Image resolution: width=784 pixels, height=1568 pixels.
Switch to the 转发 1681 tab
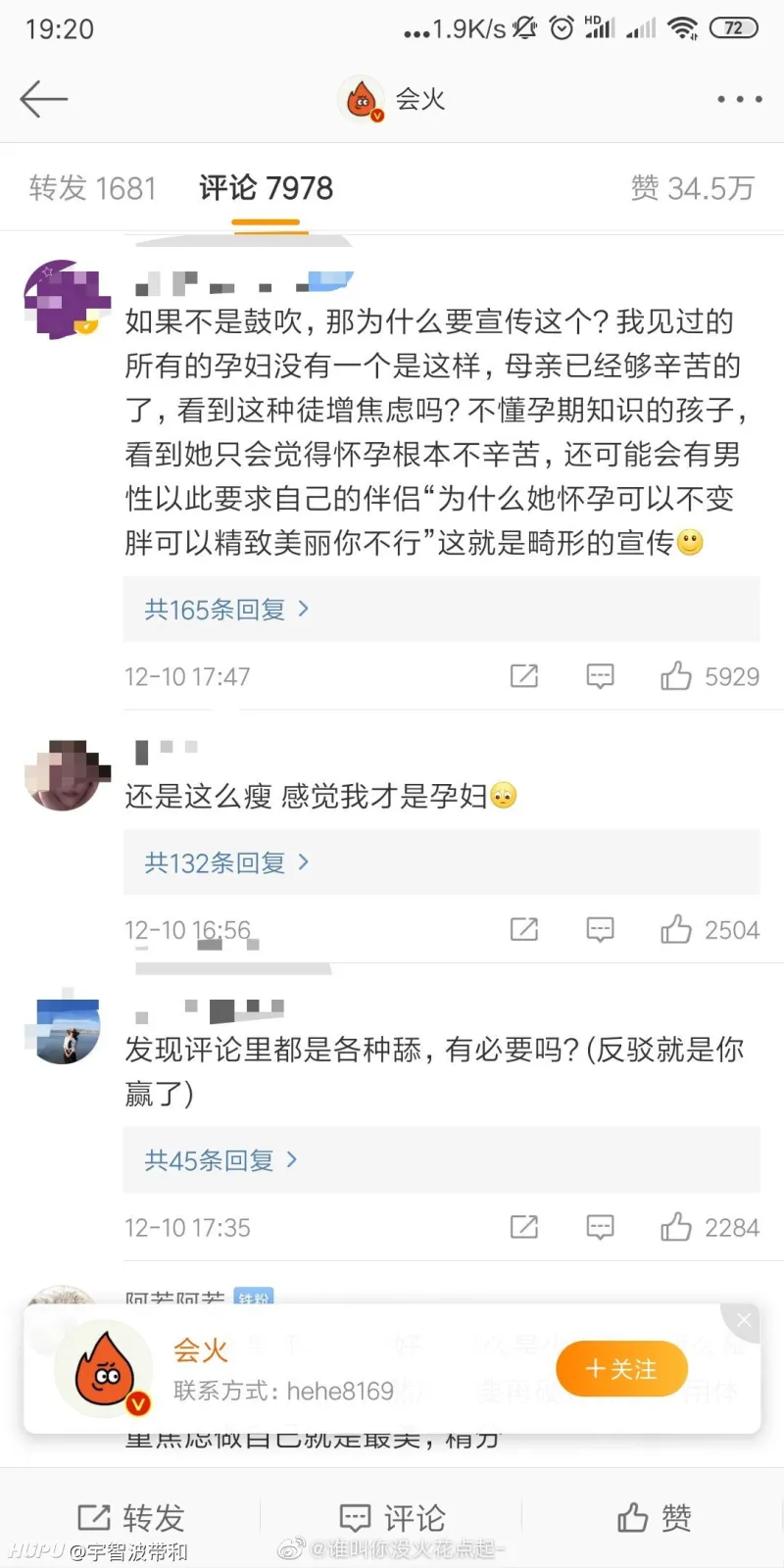[93, 187]
